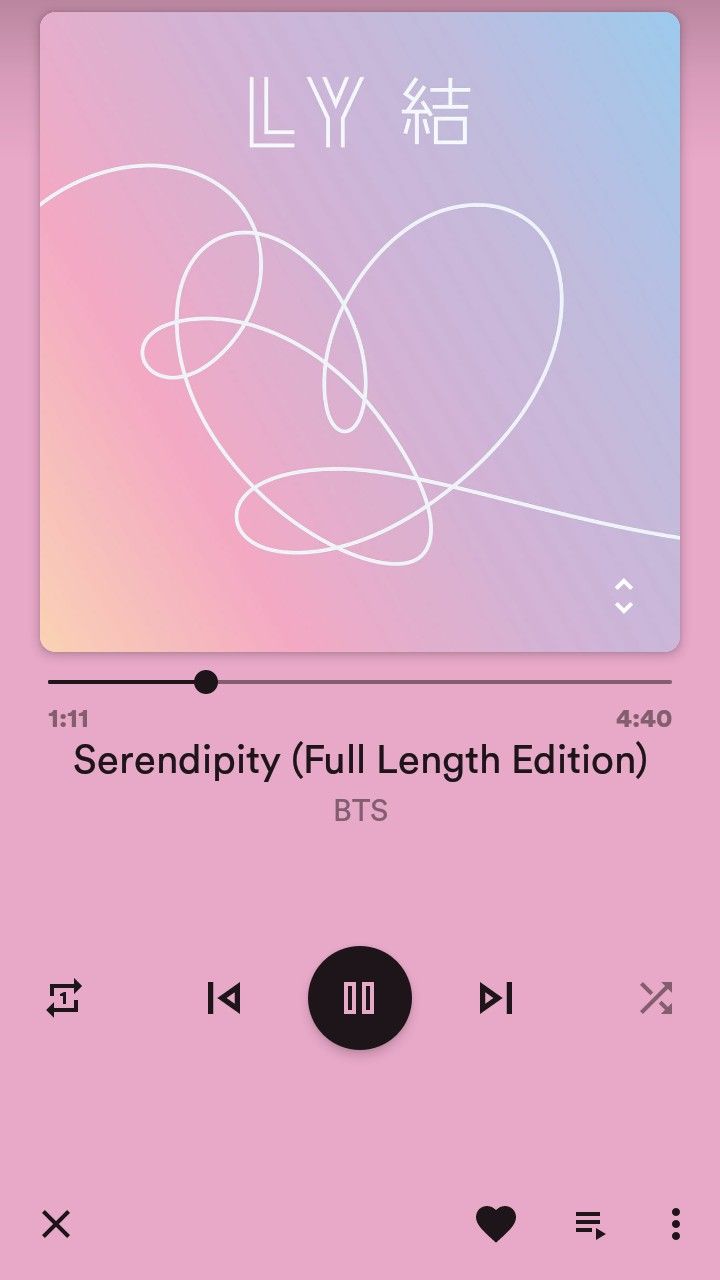This screenshot has height=1280, width=720.
Task: Close the now playing screen
Action: [56, 1224]
